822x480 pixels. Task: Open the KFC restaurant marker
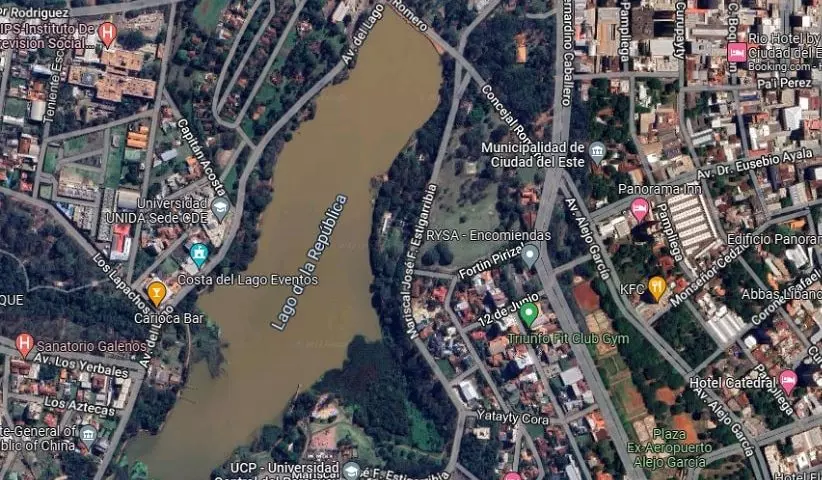657,288
